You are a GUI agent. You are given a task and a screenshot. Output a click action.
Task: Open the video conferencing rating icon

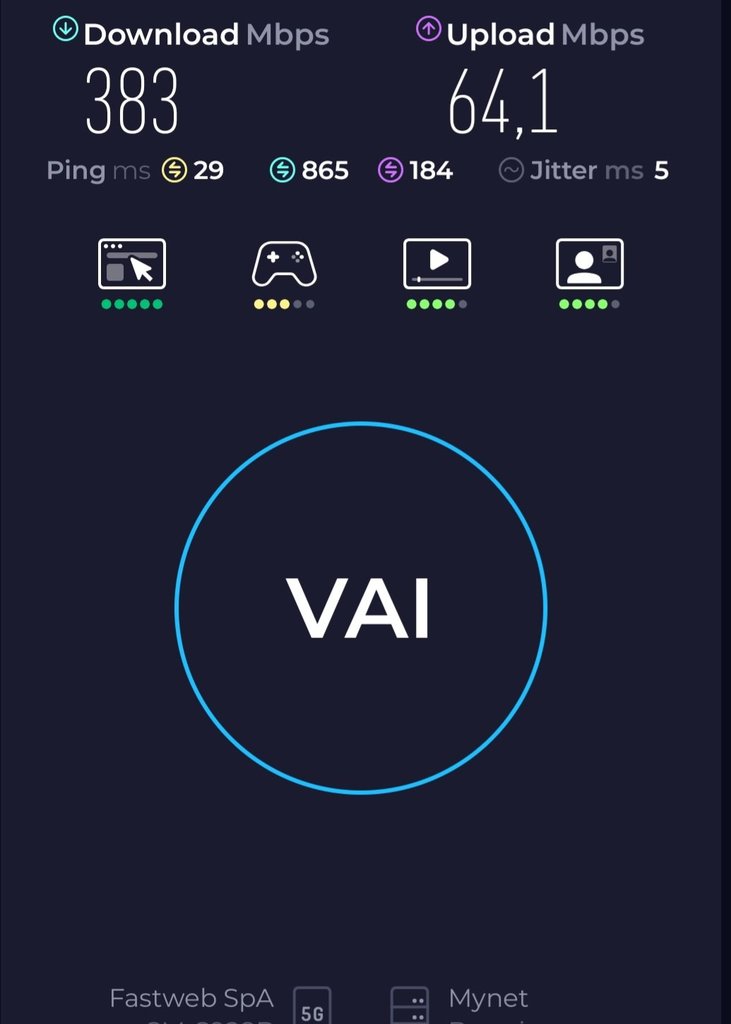589,264
